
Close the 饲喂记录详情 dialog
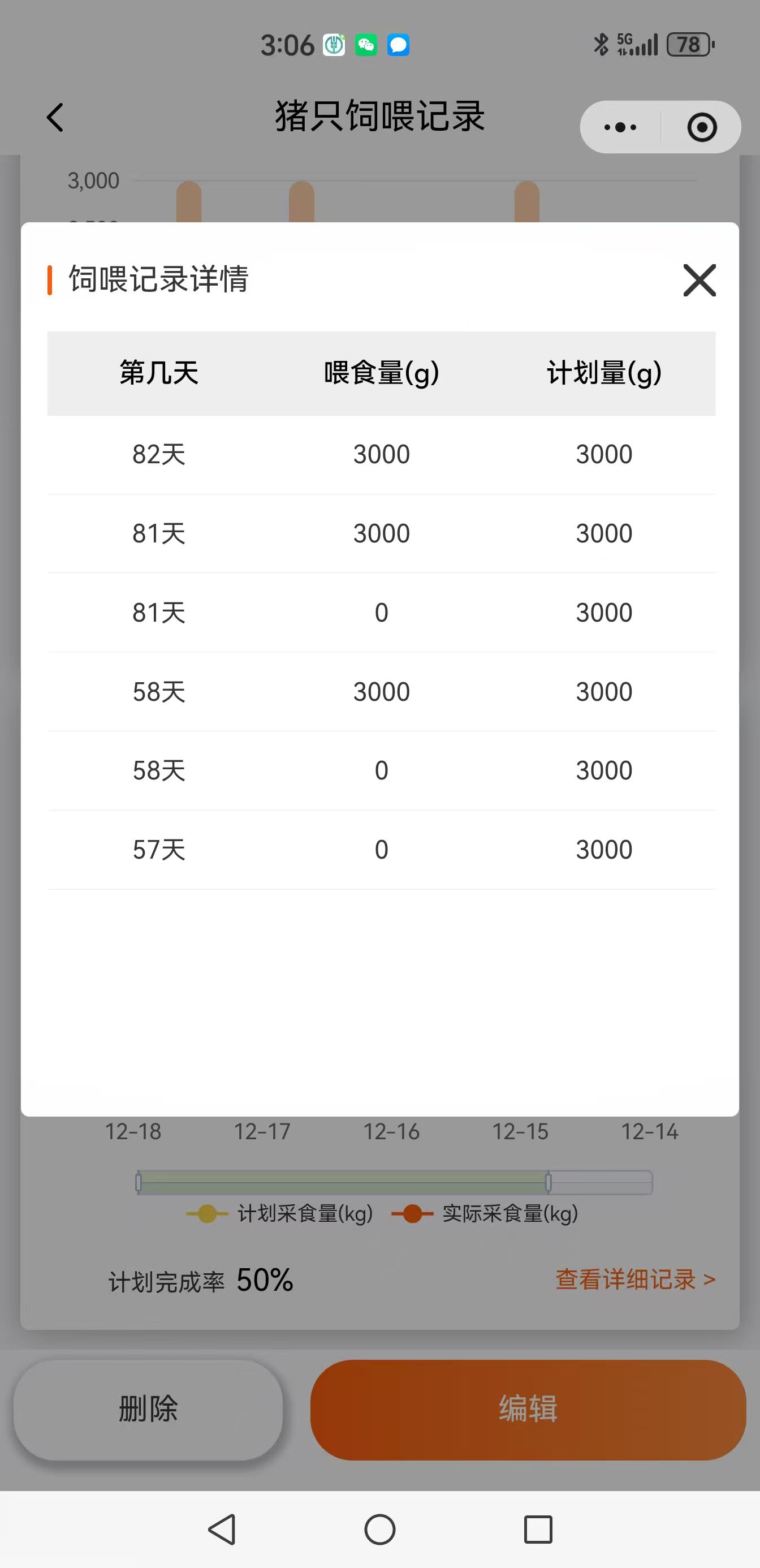click(x=699, y=281)
